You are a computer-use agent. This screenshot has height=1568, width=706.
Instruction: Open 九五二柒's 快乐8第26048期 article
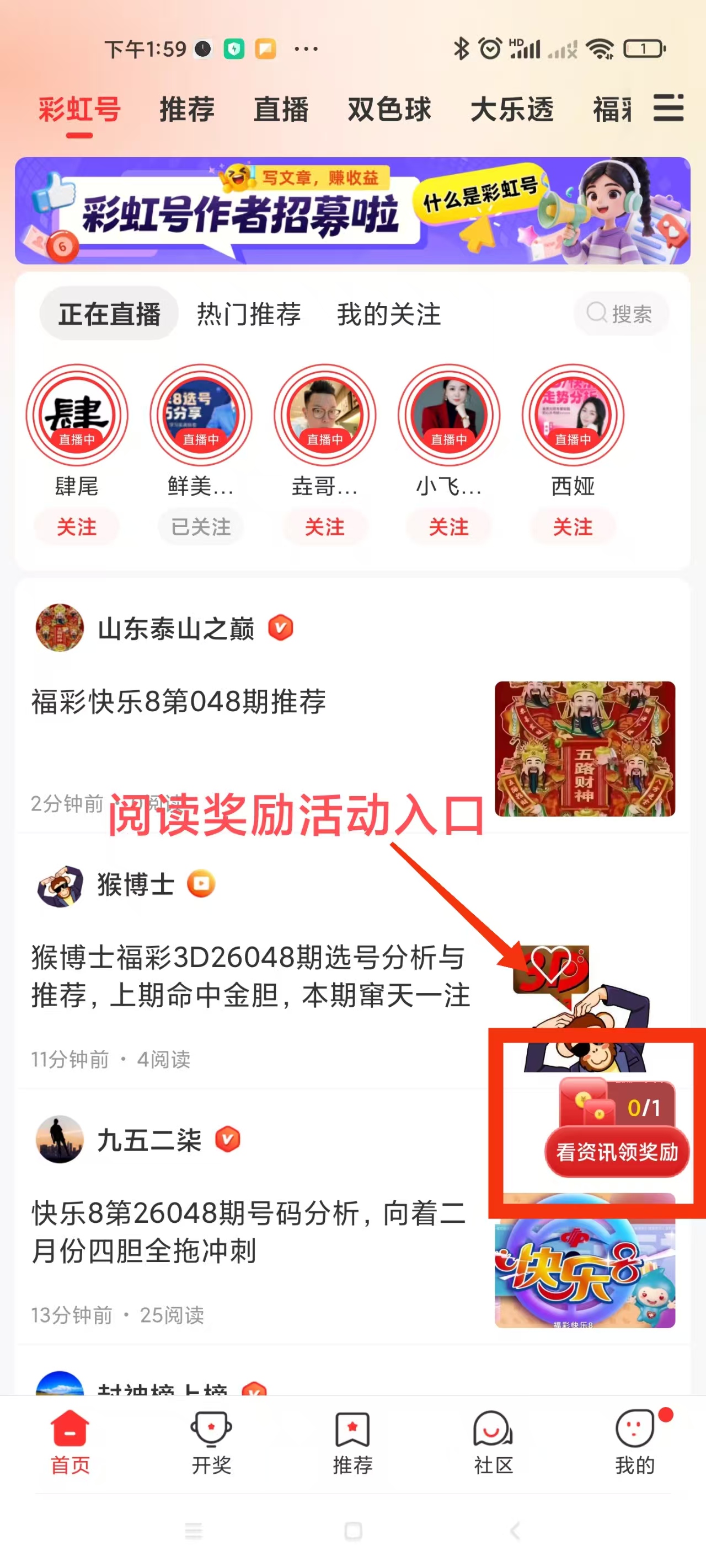[x=249, y=1232]
